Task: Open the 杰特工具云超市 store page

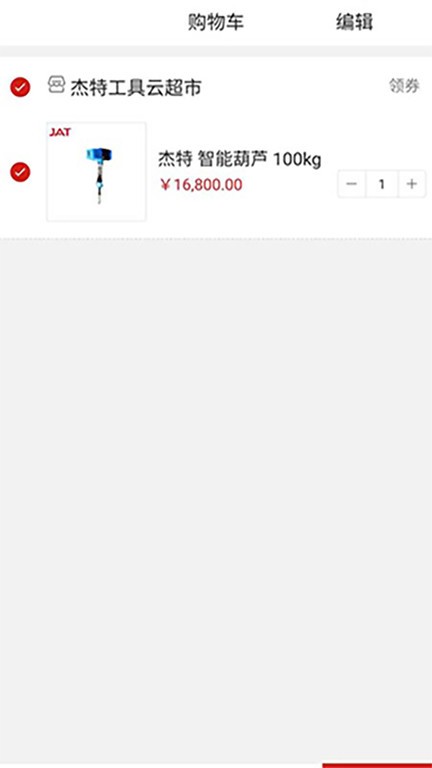Action: point(136,88)
